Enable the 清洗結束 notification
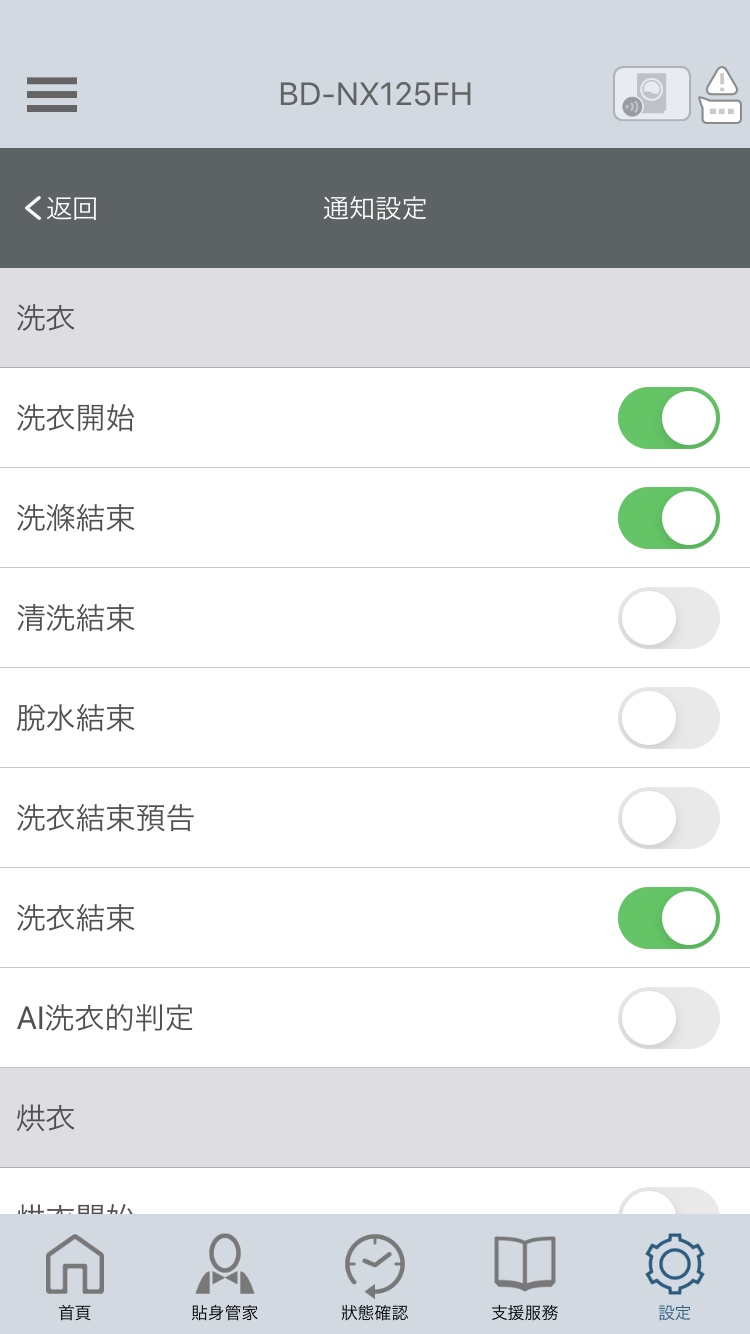This screenshot has height=1334, width=750. 669,618
